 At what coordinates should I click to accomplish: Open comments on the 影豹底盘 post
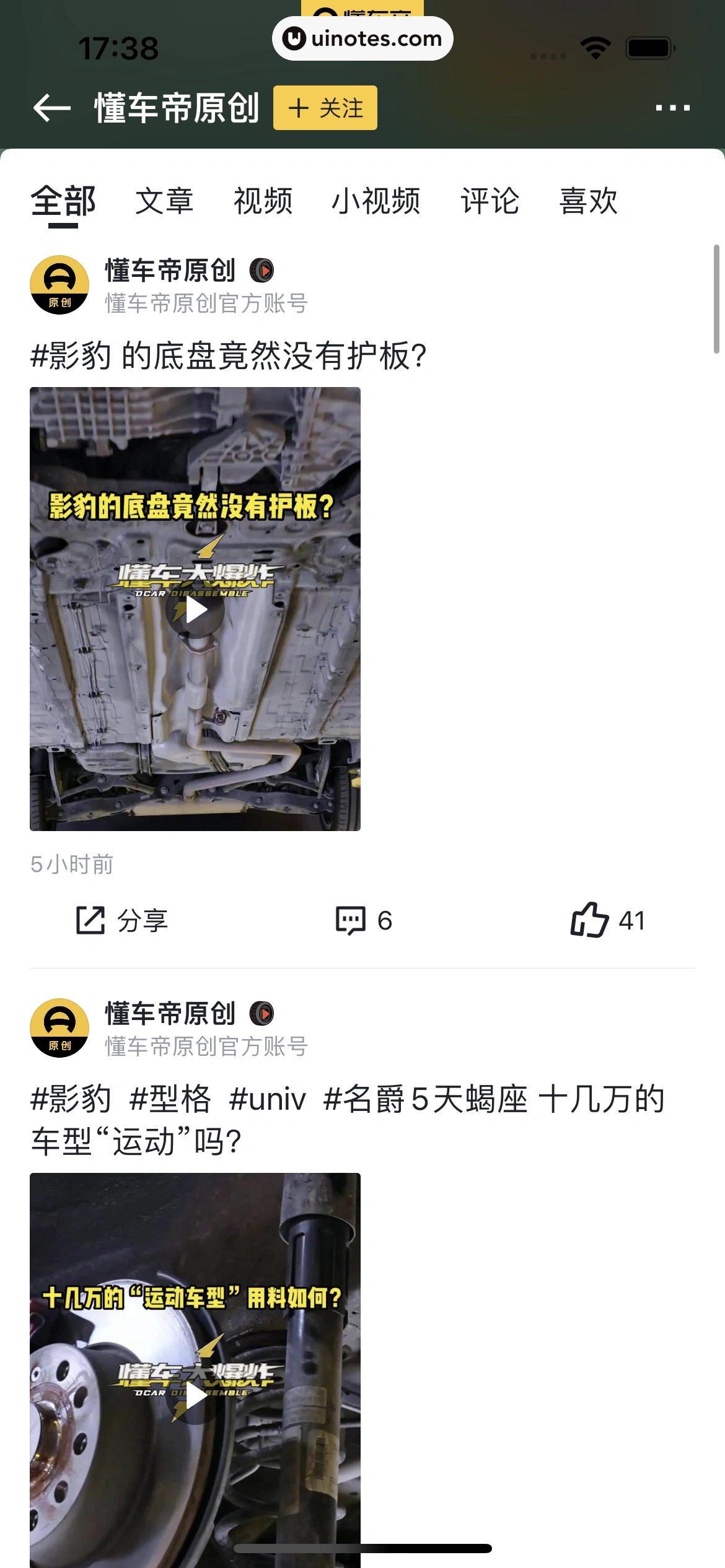tap(363, 920)
